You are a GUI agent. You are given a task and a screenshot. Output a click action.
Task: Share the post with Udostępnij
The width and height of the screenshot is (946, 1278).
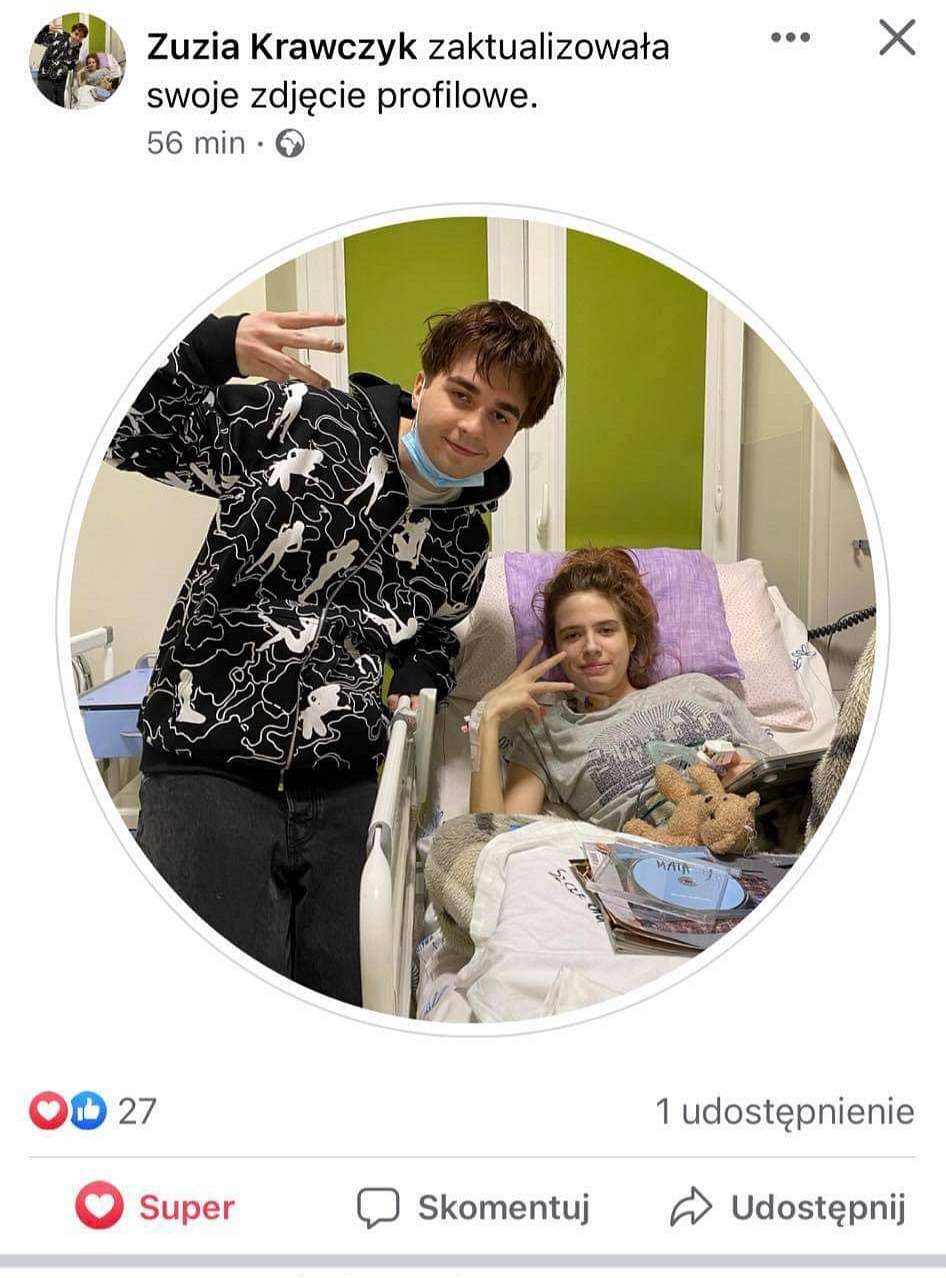pyautogui.click(x=788, y=1207)
